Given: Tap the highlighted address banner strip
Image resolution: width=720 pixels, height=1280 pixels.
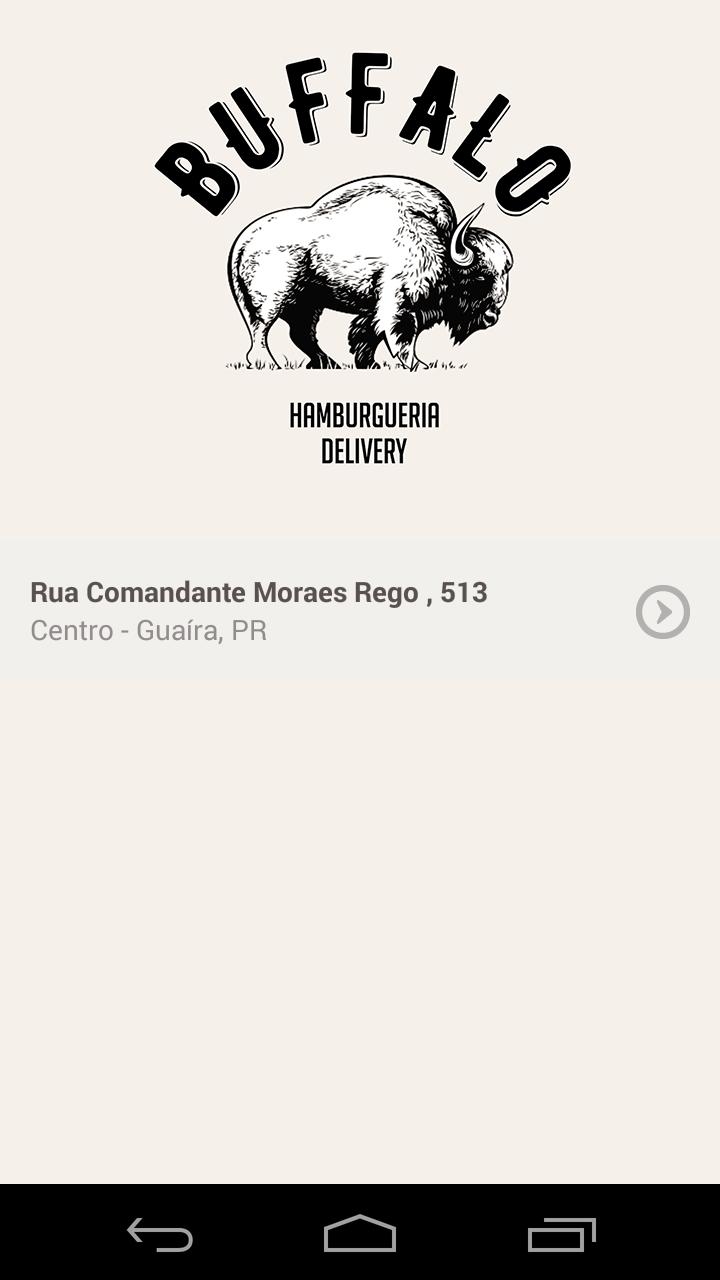Looking at the screenshot, I should [360, 610].
